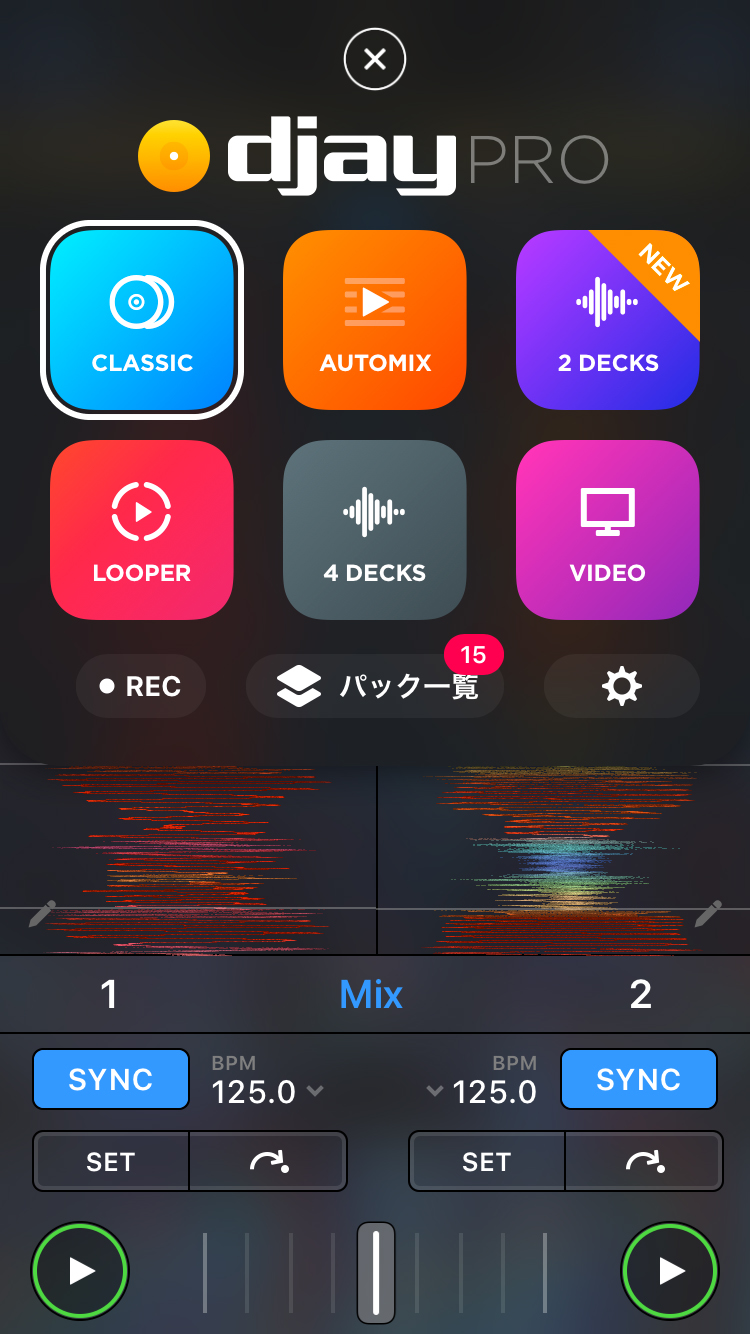Switch to deck 1 tab
Screen dimensions: 750x1334
110,994
